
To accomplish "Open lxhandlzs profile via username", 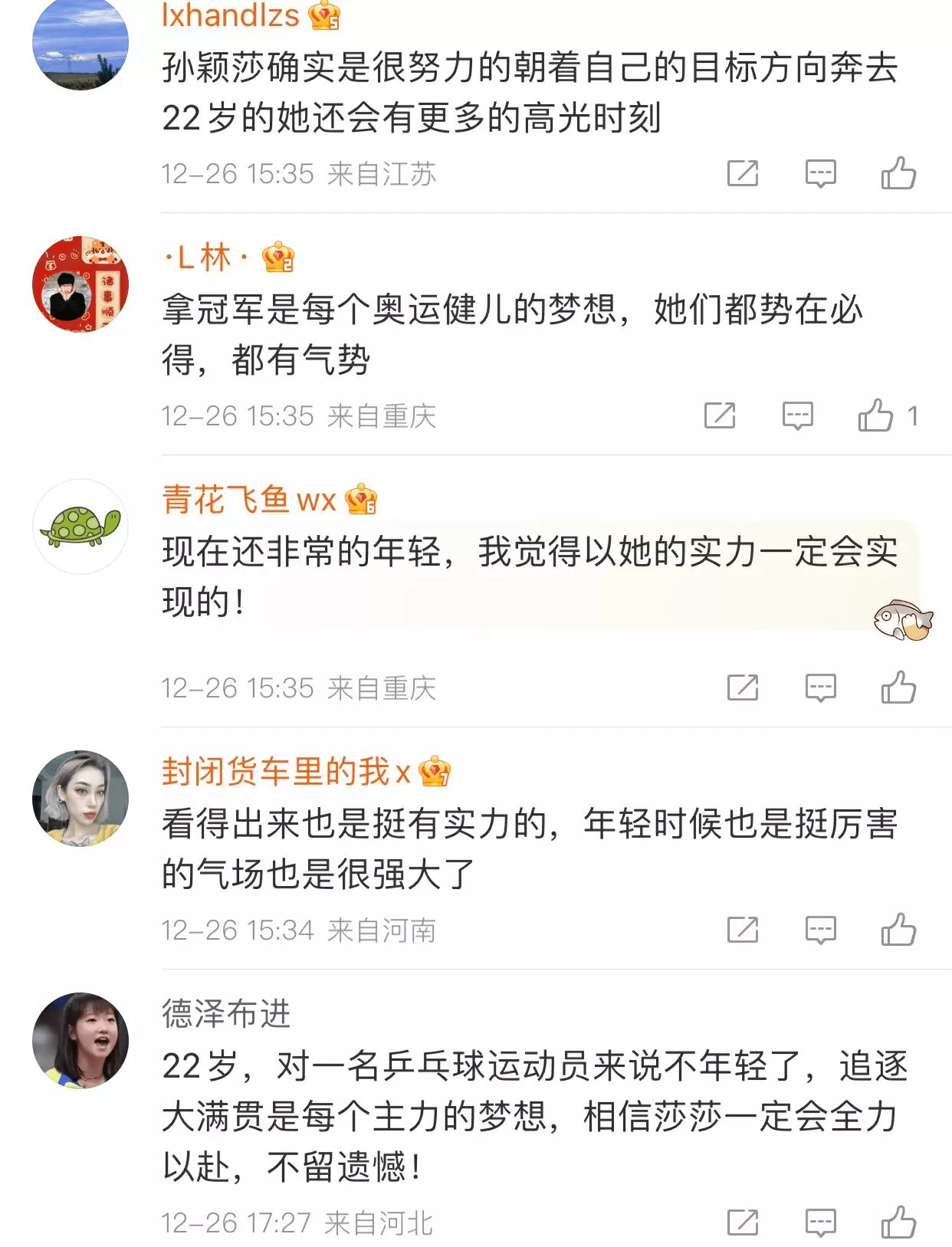I will pyautogui.click(x=230, y=15).
